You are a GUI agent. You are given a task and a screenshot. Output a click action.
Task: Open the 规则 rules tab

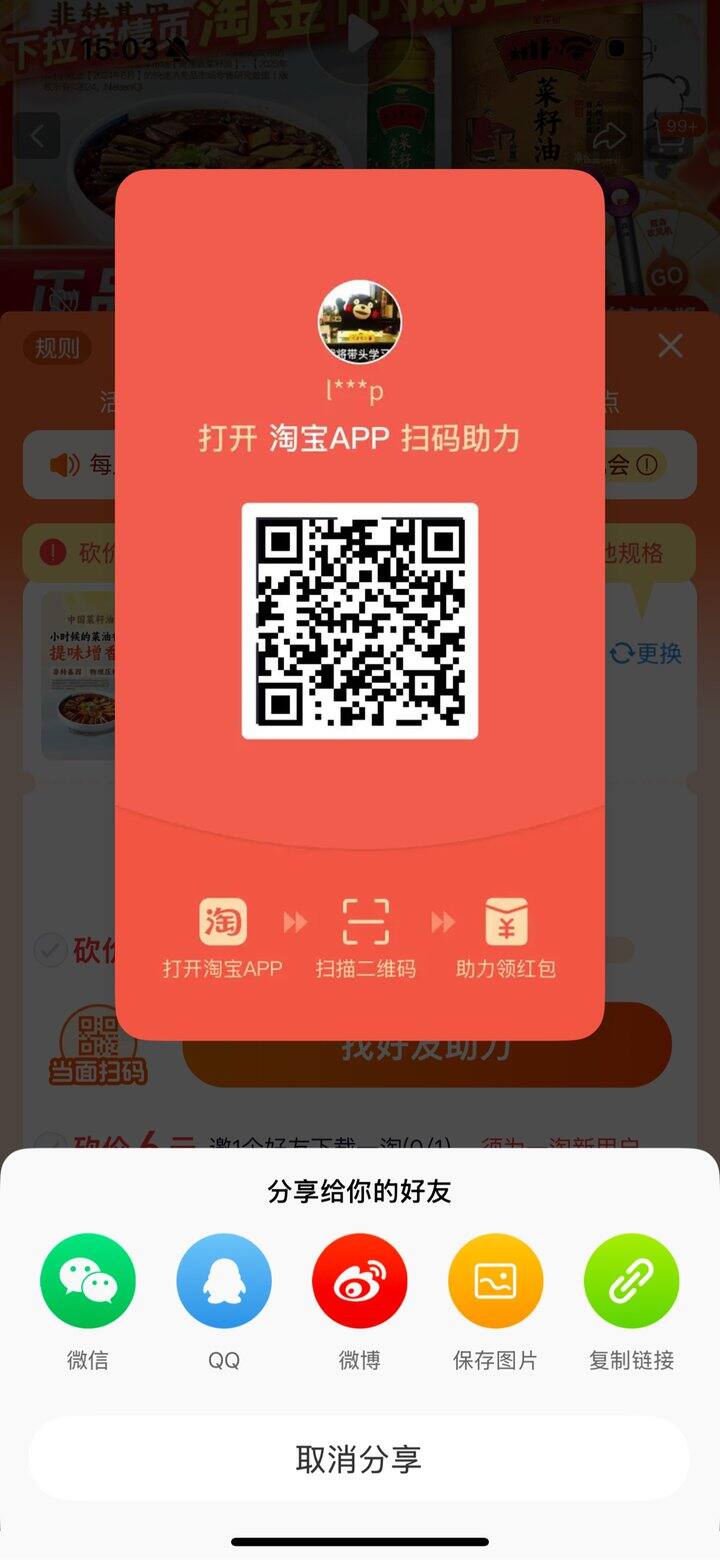(55, 349)
